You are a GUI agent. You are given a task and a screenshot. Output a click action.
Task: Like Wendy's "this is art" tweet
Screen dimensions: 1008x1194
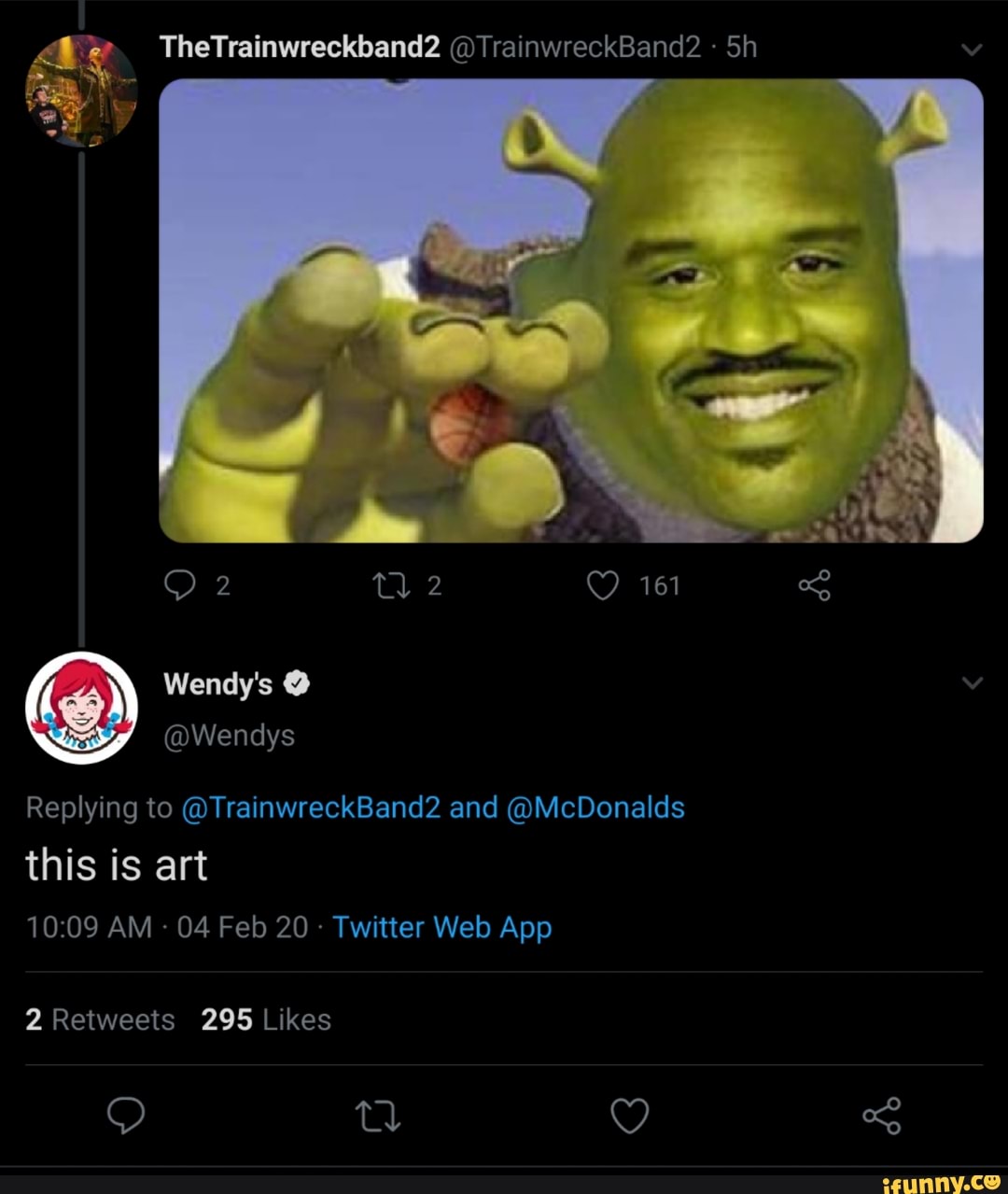[x=629, y=1116]
